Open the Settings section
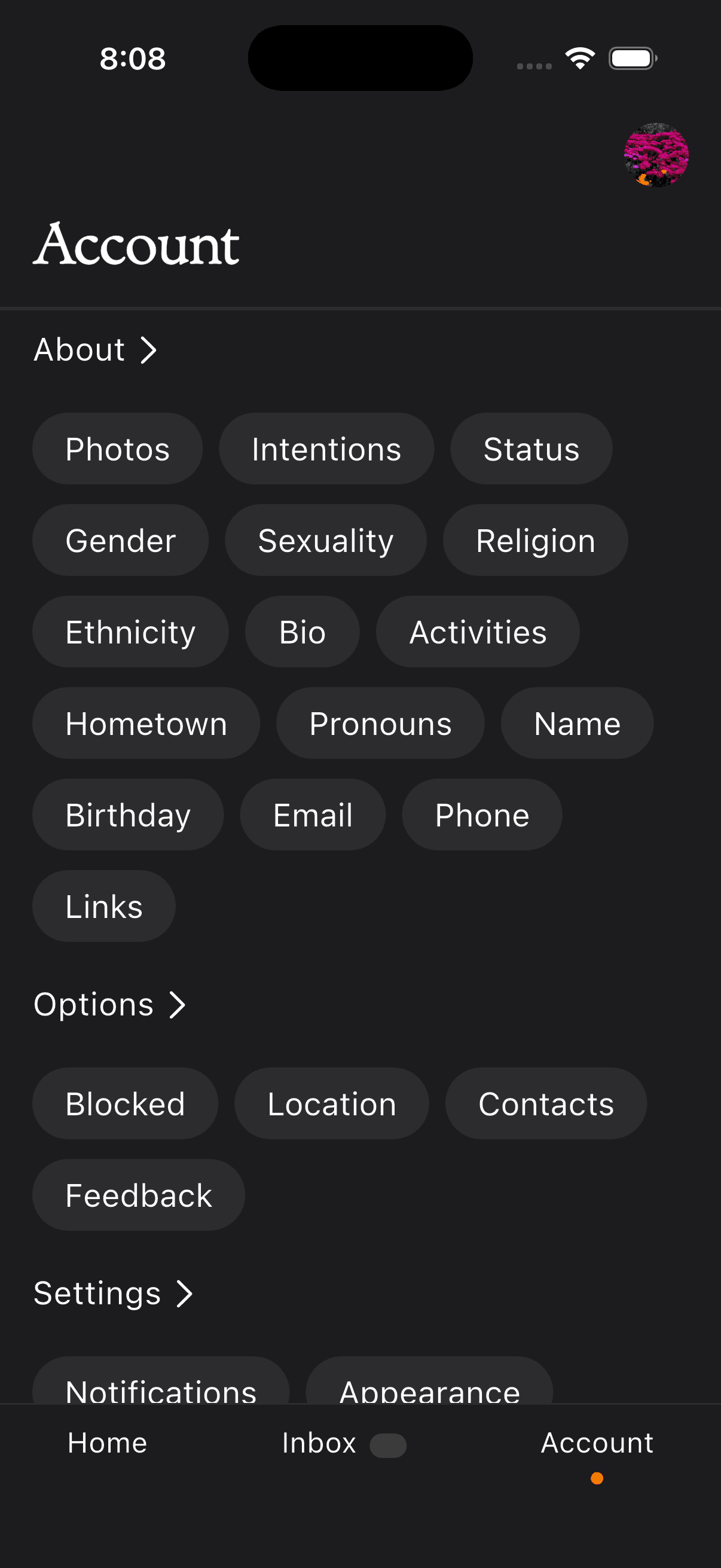This screenshot has width=721, height=1568. (x=113, y=1294)
